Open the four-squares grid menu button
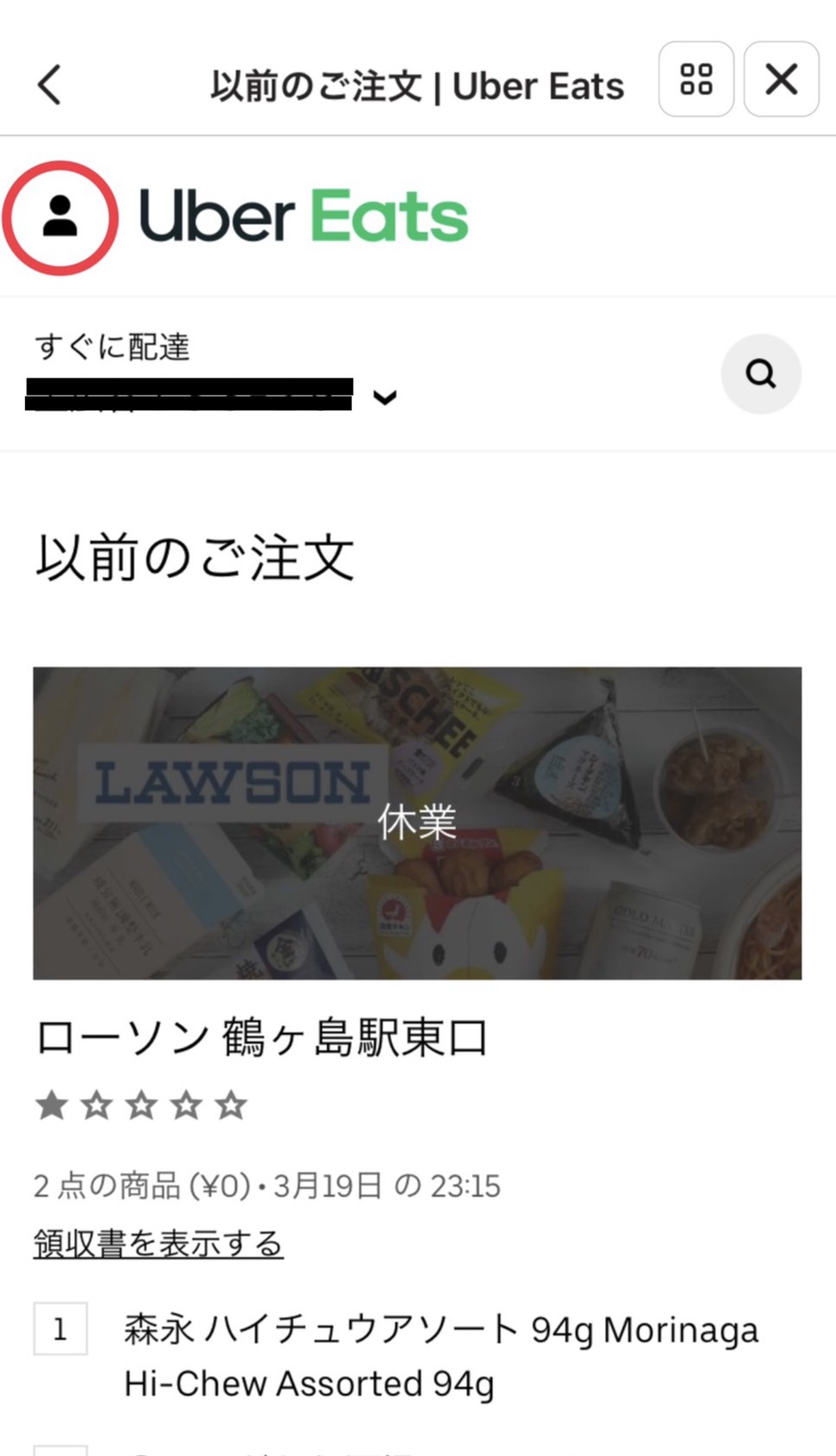Screen dimensions: 836x1456 696,79
